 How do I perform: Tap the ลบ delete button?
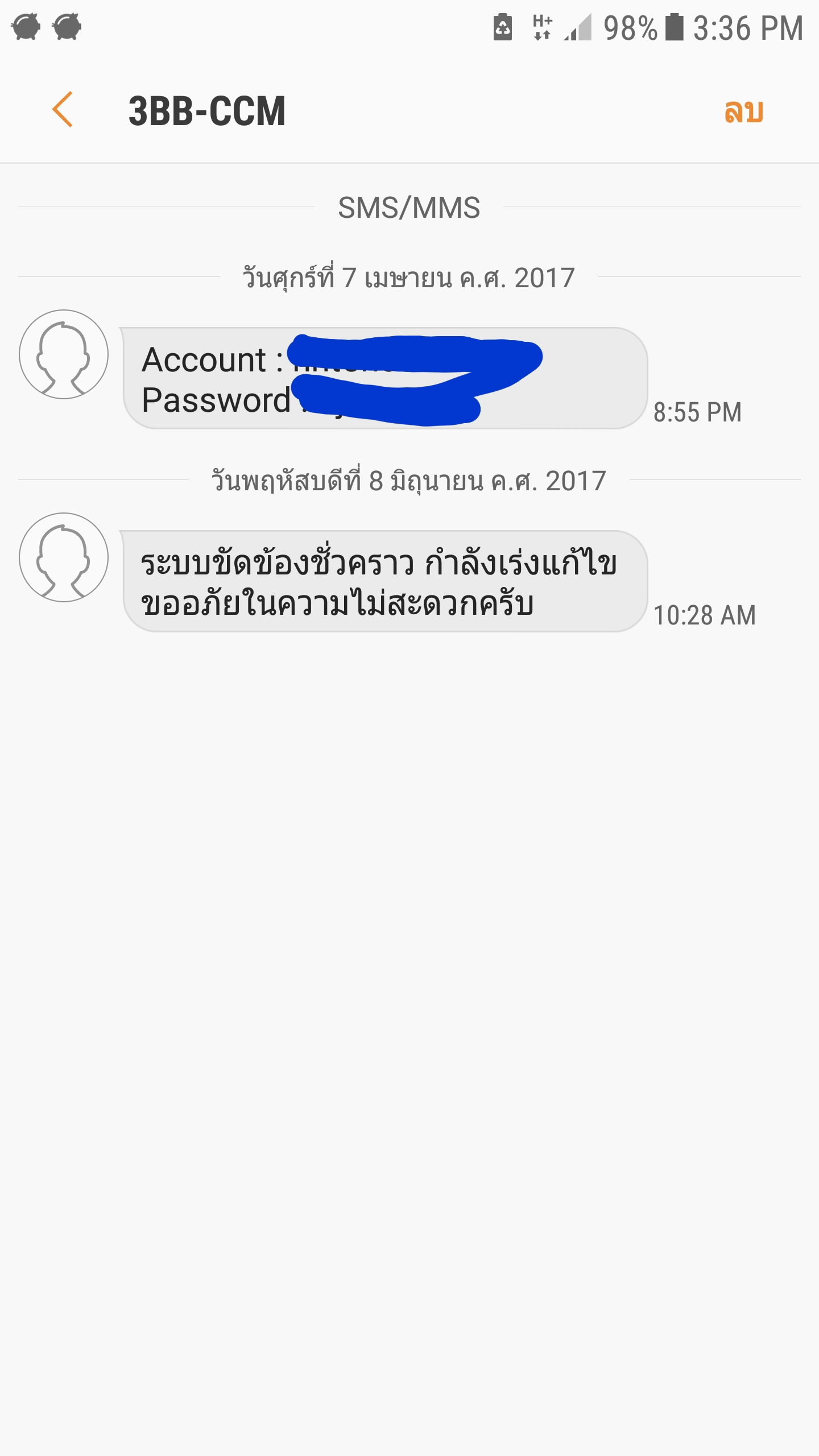[x=743, y=110]
